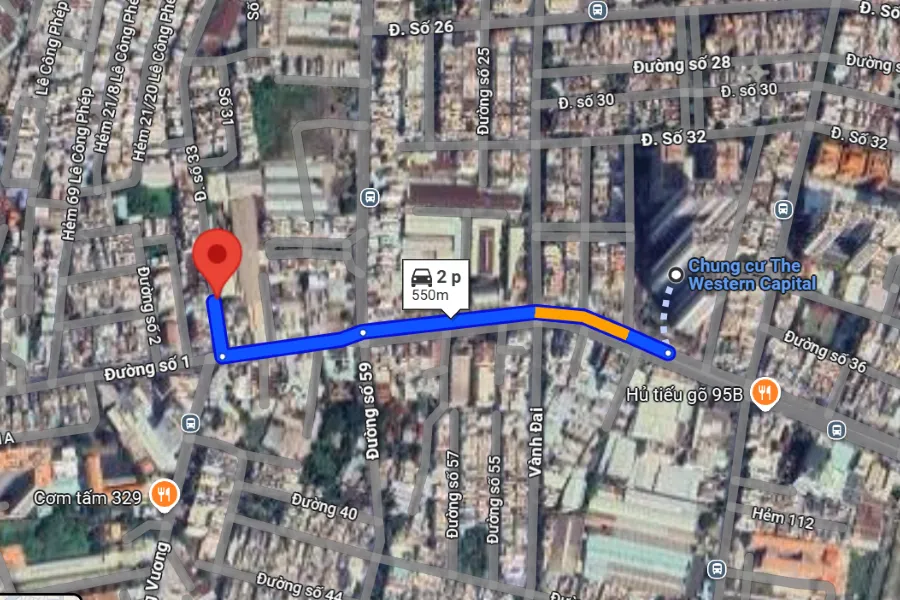Viewport: 900px width, 600px height.
Task: Tap the bus stop icon beside Đ. Số 26
Action: tap(598, 11)
